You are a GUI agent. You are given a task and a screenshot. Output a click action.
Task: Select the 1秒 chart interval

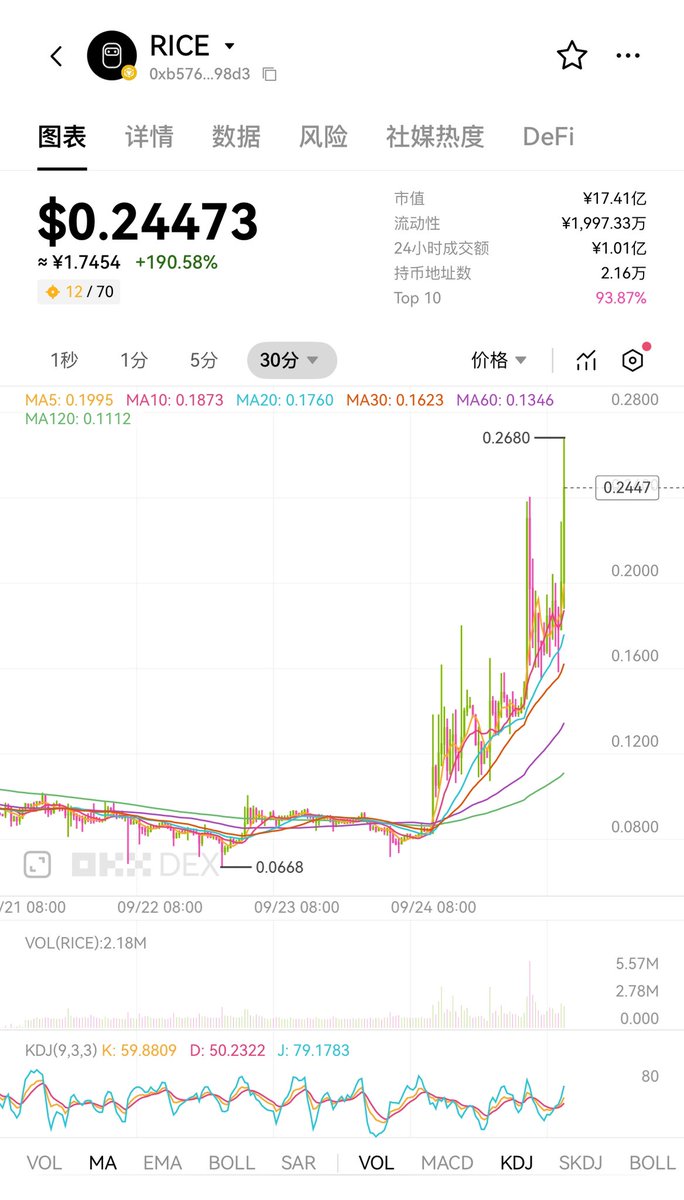pos(64,360)
